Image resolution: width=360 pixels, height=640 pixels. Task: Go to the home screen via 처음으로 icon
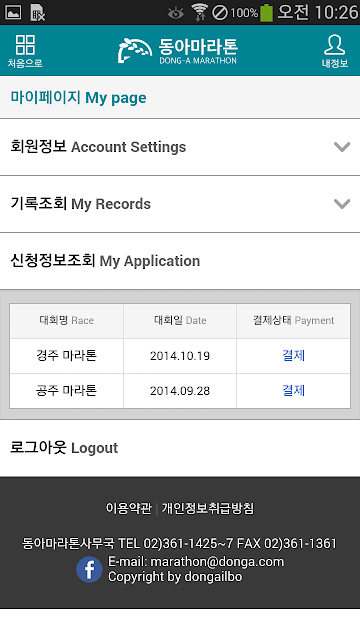(x=25, y=51)
